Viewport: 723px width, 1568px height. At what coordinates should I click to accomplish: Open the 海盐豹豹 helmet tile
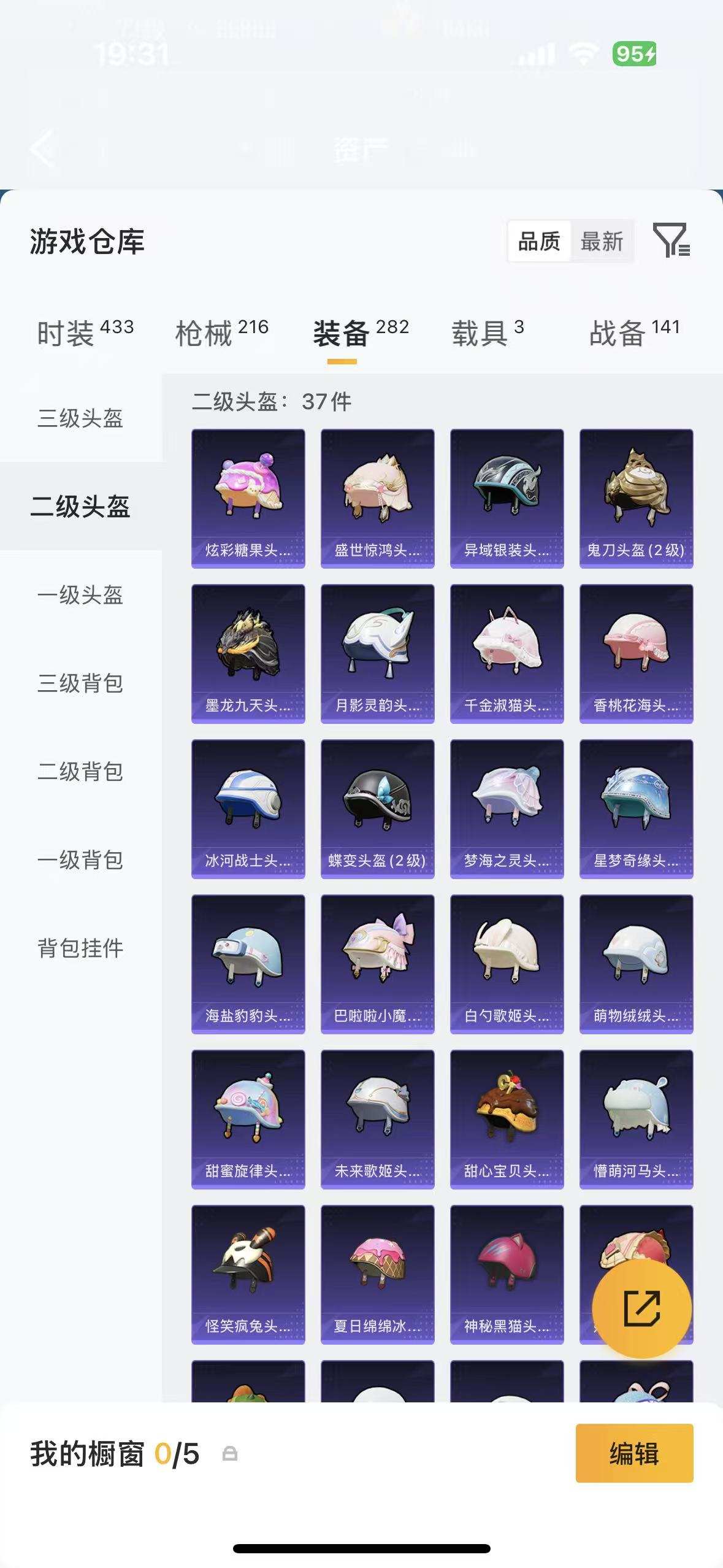(x=248, y=964)
